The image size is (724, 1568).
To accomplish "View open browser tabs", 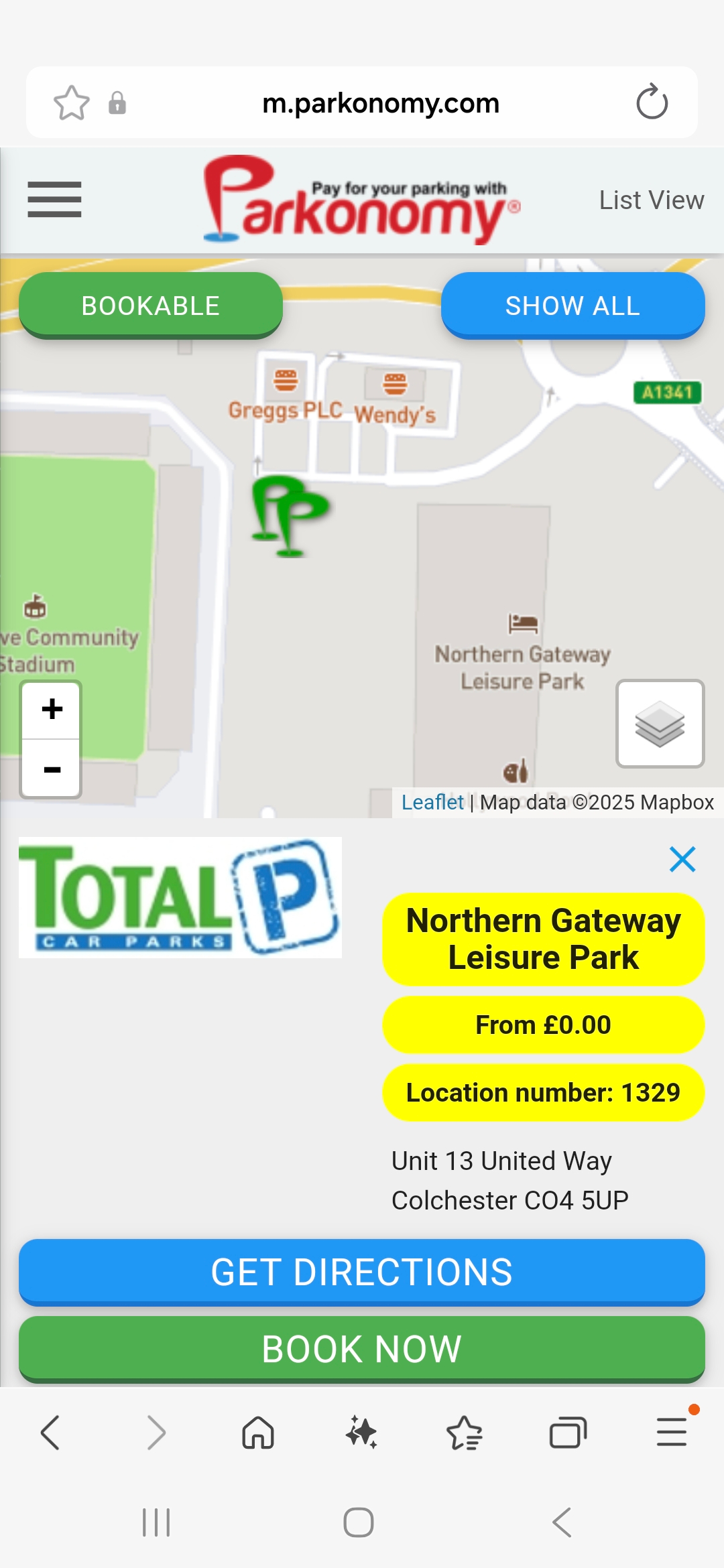I will pyautogui.click(x=568, y=1433).
